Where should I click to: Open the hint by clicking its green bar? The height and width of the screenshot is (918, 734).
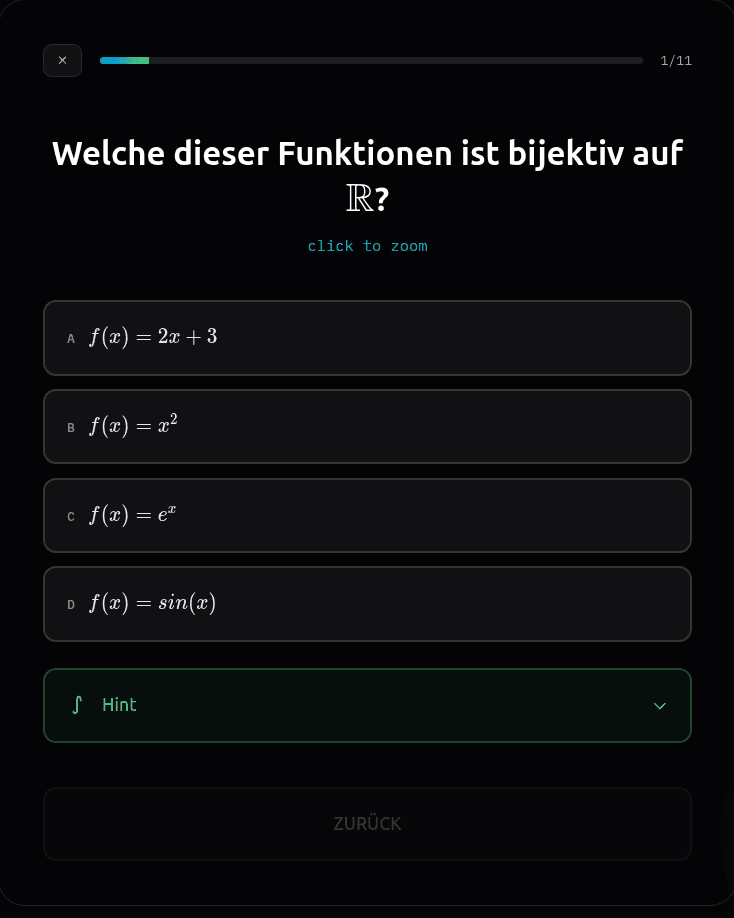367,705
